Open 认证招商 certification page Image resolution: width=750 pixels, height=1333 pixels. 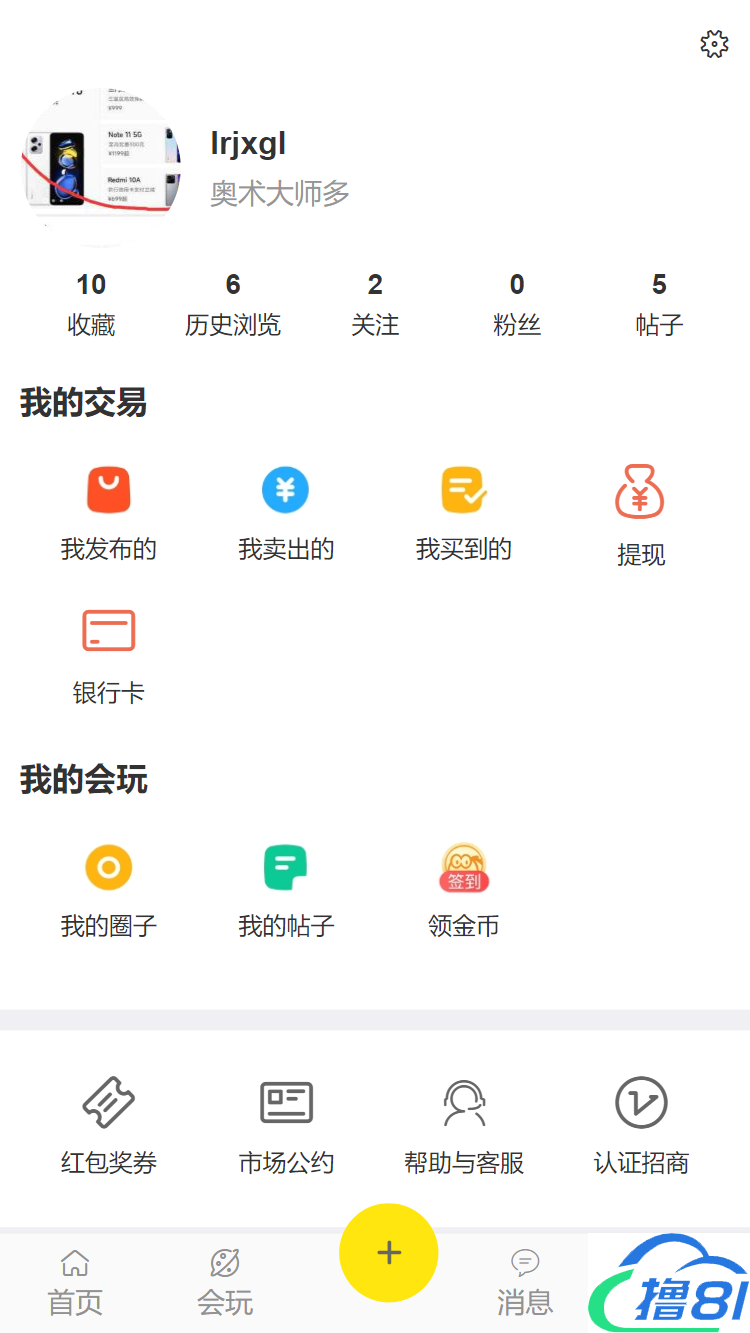click(641, 1127)
